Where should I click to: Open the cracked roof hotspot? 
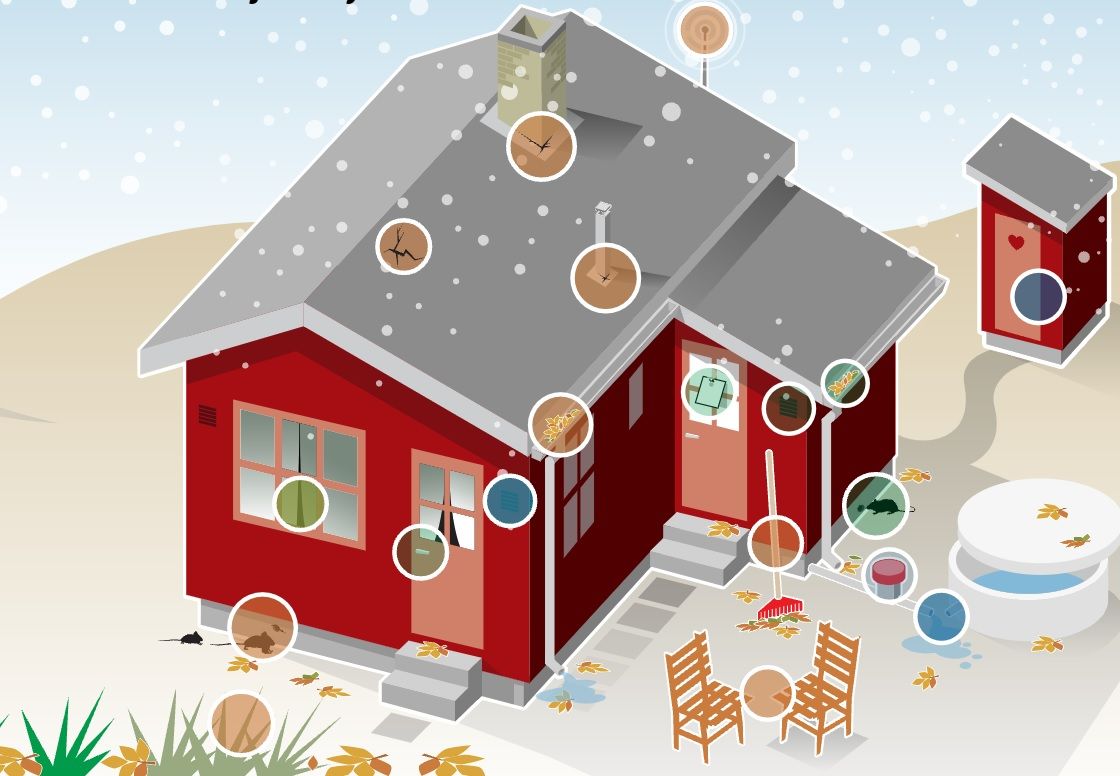click(x=404, y=246)
